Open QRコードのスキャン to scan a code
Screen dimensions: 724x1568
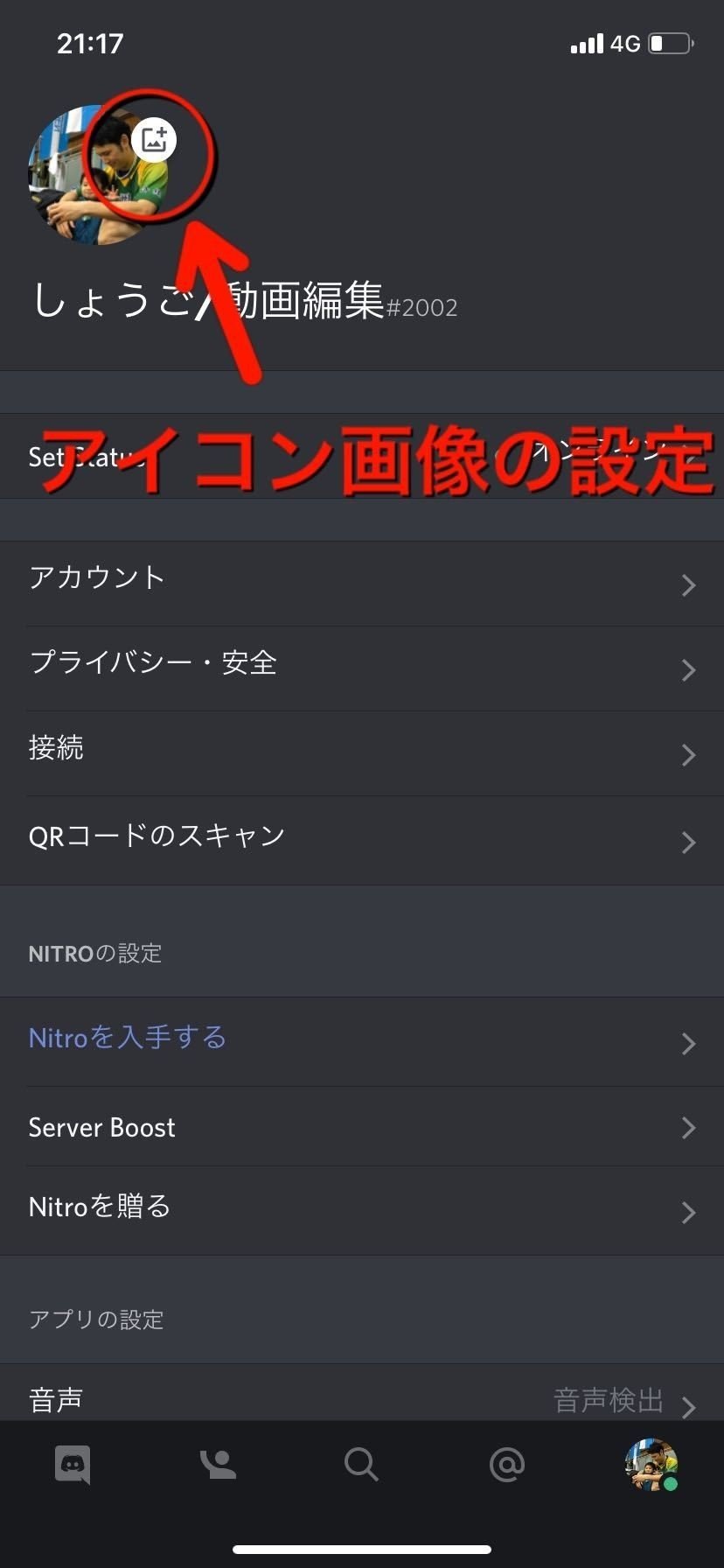click(362, 836)
